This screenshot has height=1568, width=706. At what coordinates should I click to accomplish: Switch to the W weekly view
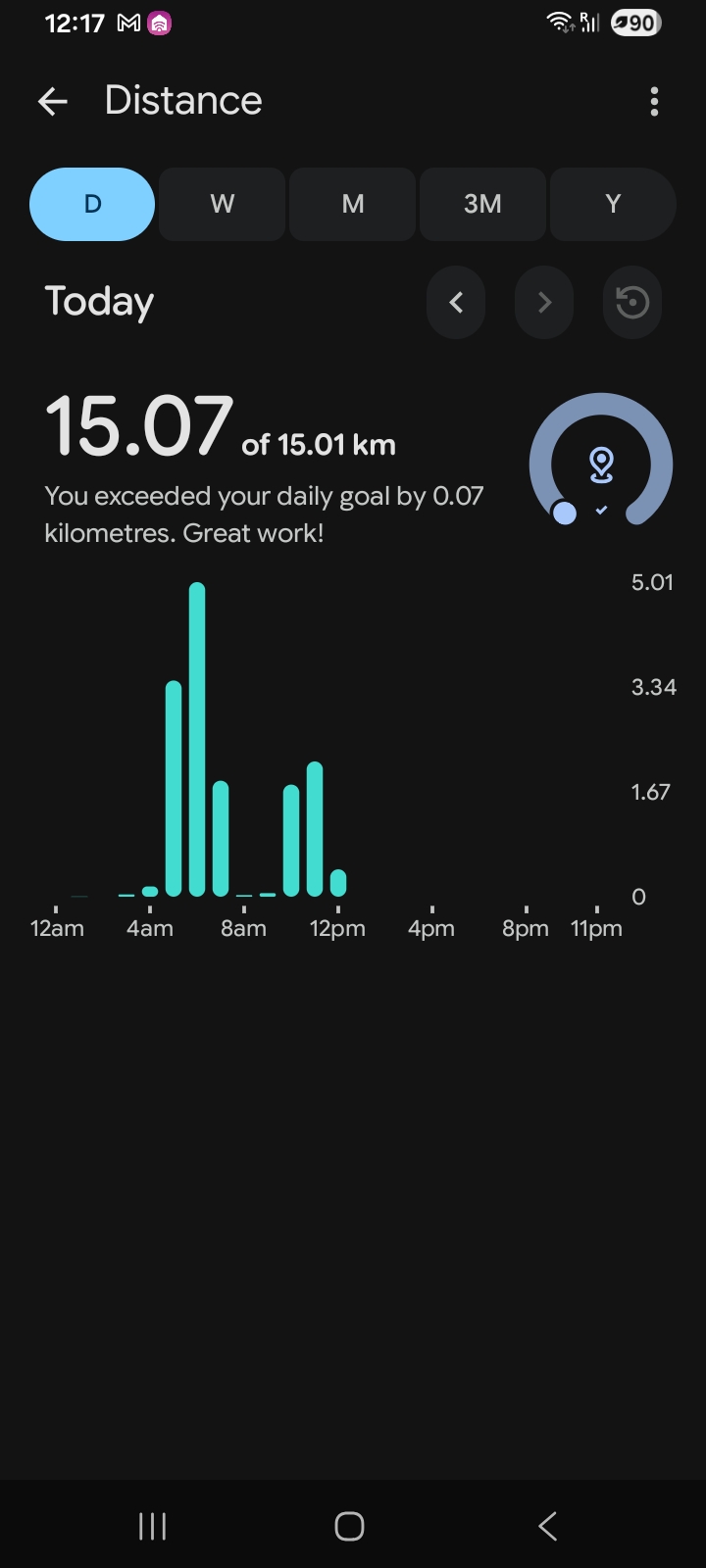[x=223, y=204]
